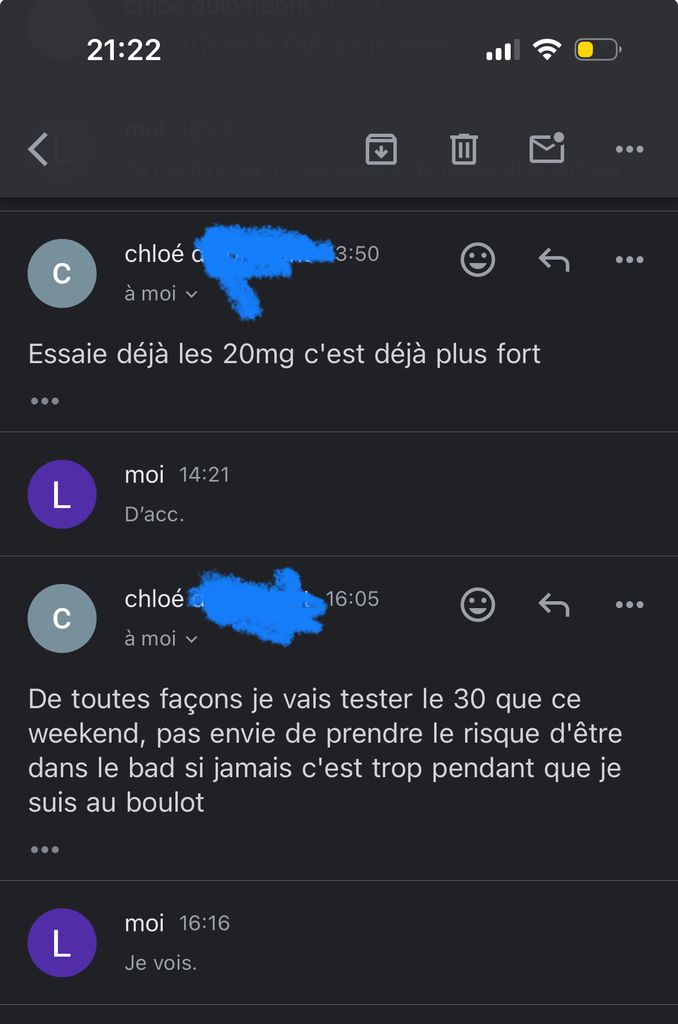Screen dimensions: 678x1024
Task: Archive this email conversation
Action: [x=380, y=150]
